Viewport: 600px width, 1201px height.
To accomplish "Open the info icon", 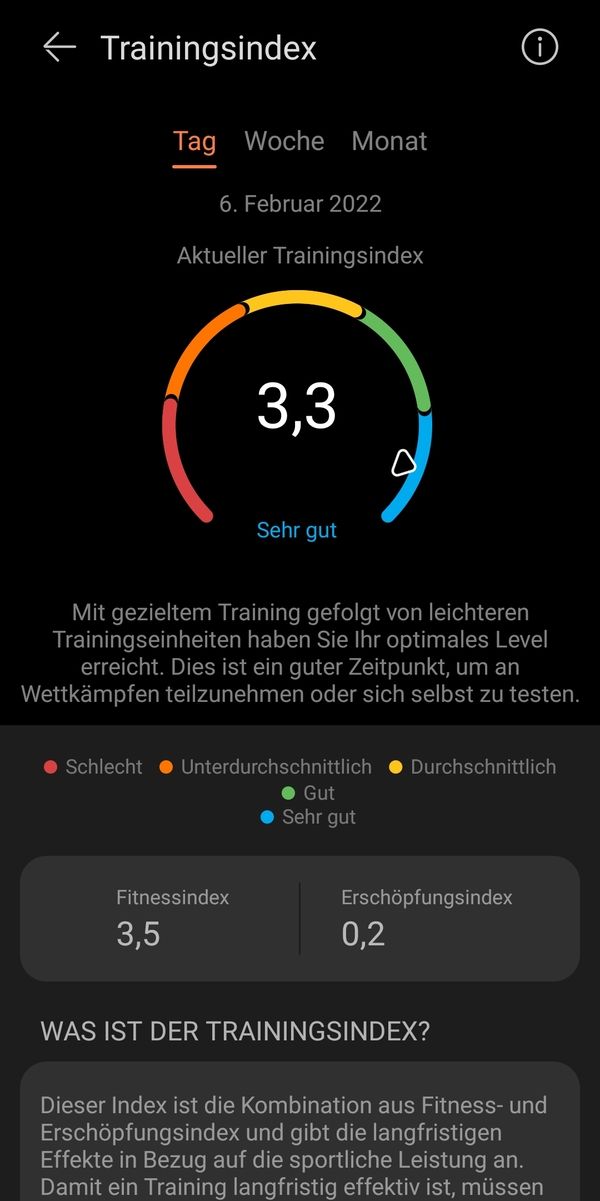I will pyautogui.click(x=540, y=47).
